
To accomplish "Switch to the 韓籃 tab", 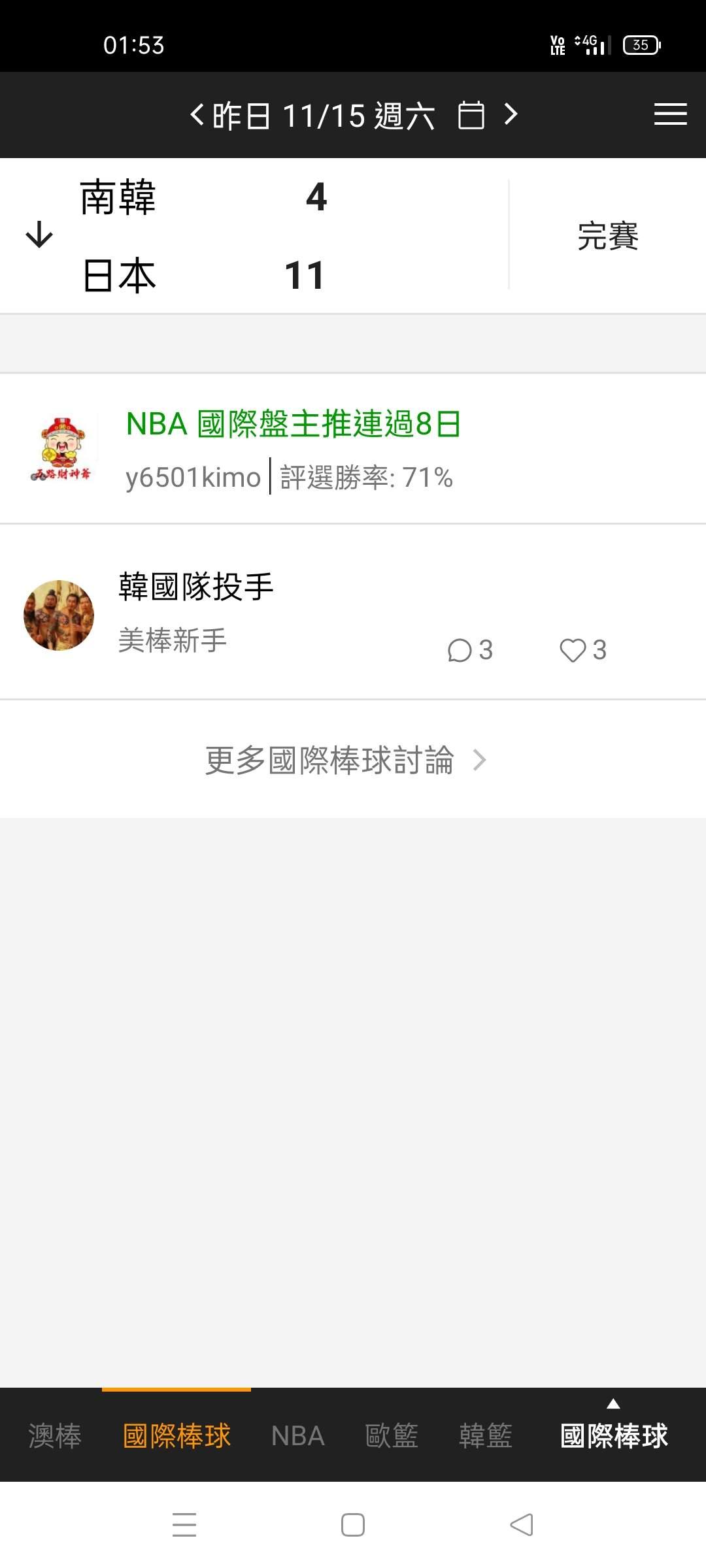I will tap(486, 1435).
